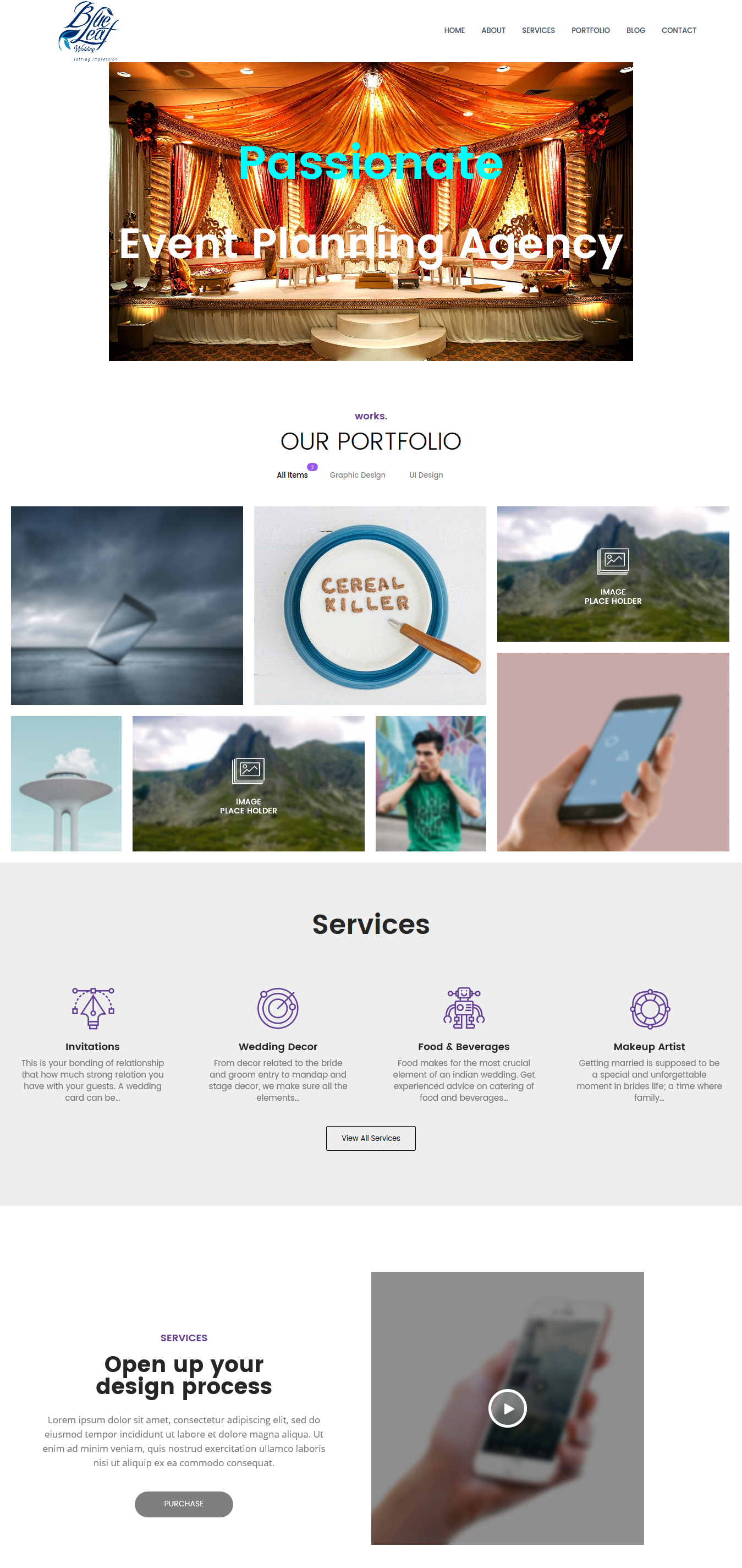Go to the ABOUT page

coord(493,30)
